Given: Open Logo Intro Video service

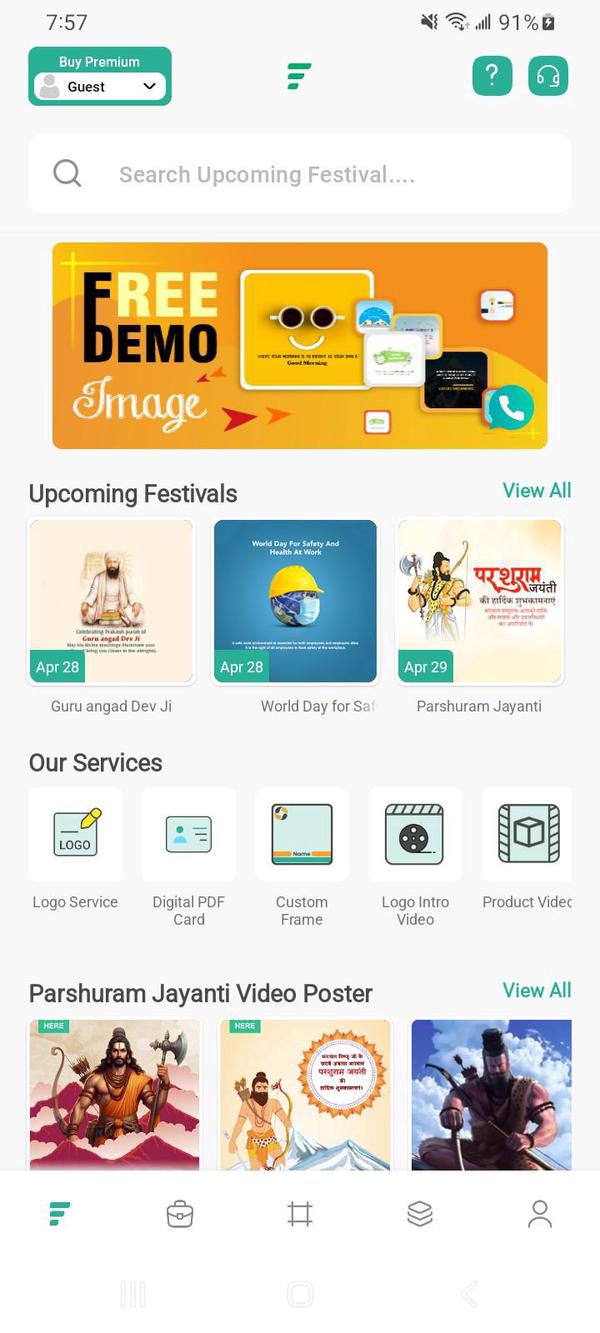Looking at the screenshot, I should tap(415, 835).
